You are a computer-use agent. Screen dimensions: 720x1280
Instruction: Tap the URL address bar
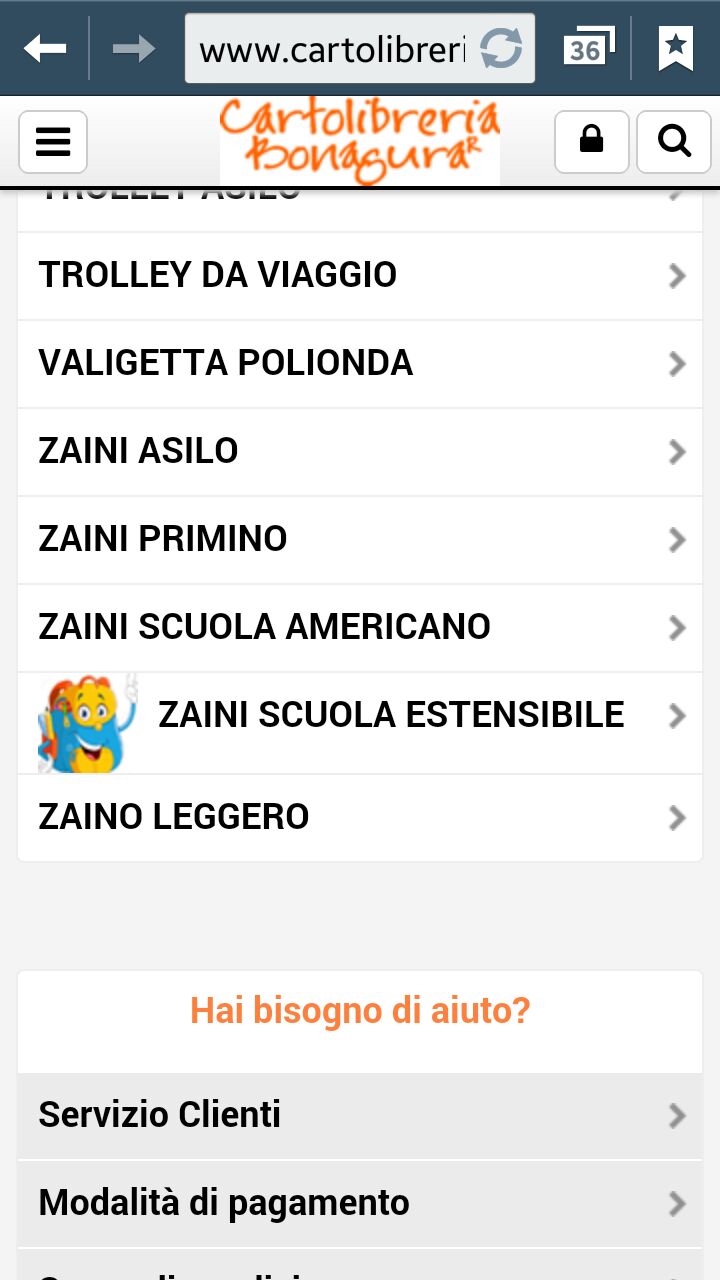point(333,48)
